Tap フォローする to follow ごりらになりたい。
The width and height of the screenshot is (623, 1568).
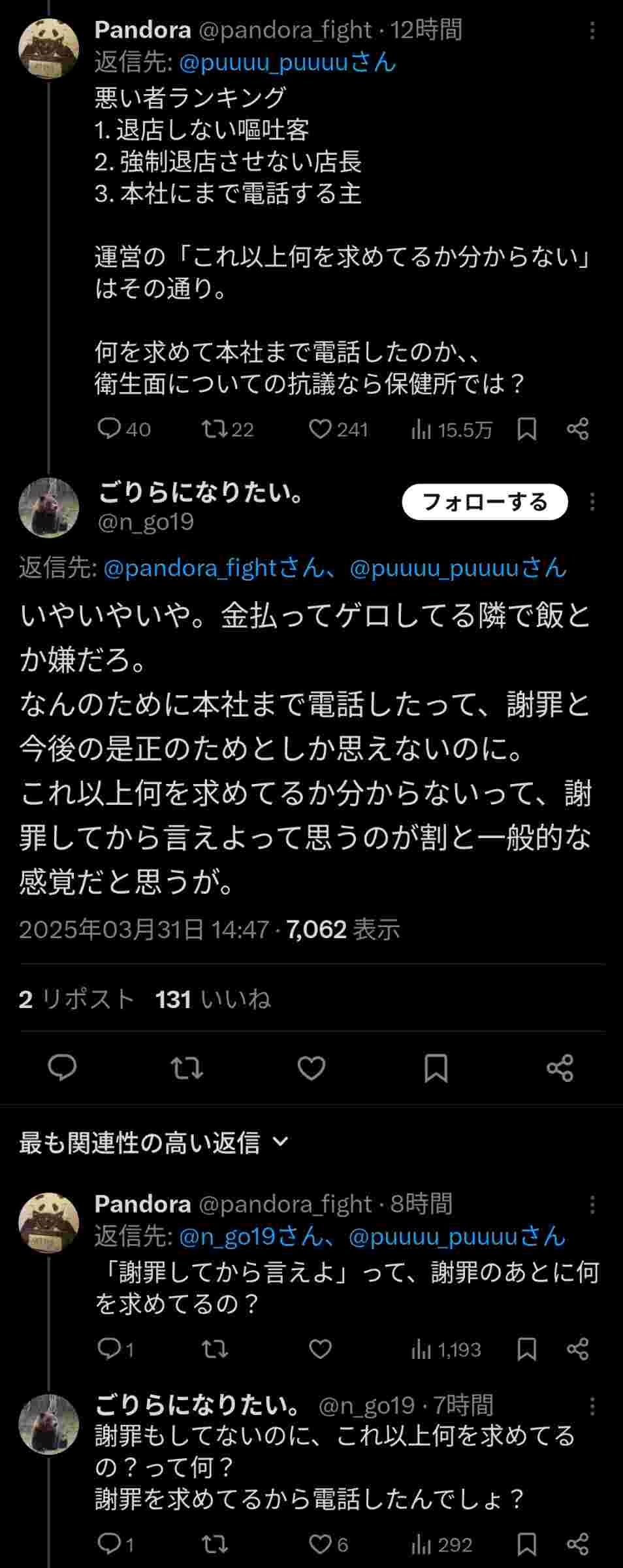tap(485, 502)
